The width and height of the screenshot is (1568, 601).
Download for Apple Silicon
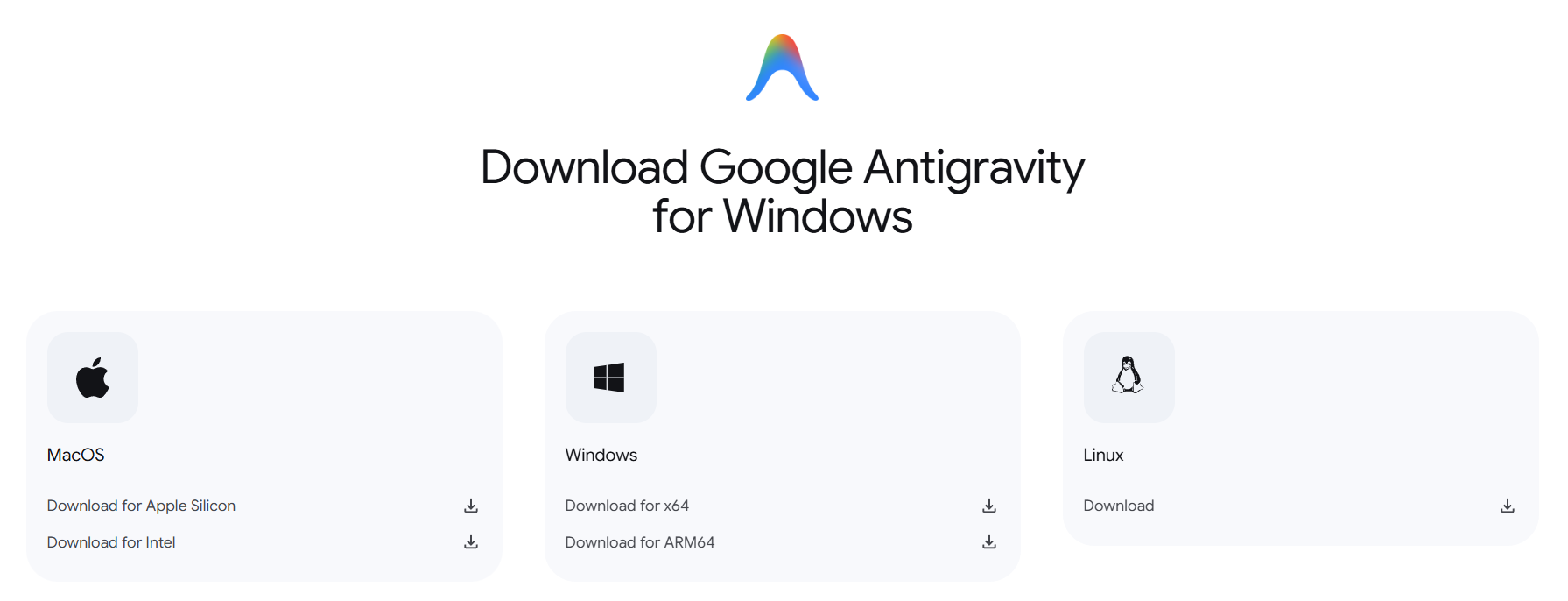[141, 506]
